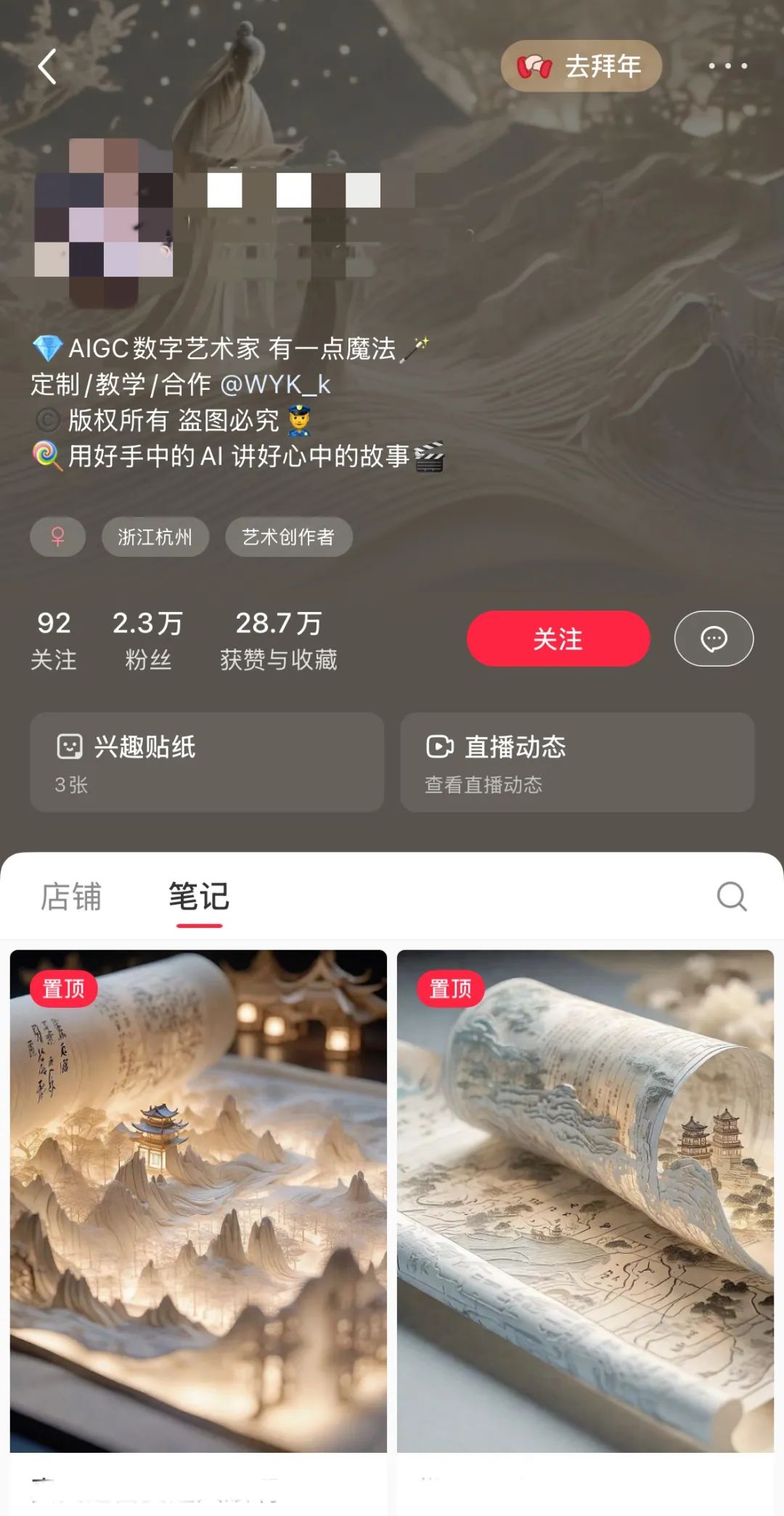This screenshot has height=1516, width=784.
Task: Open private message chat icon
Action: (x=714, y=639)
